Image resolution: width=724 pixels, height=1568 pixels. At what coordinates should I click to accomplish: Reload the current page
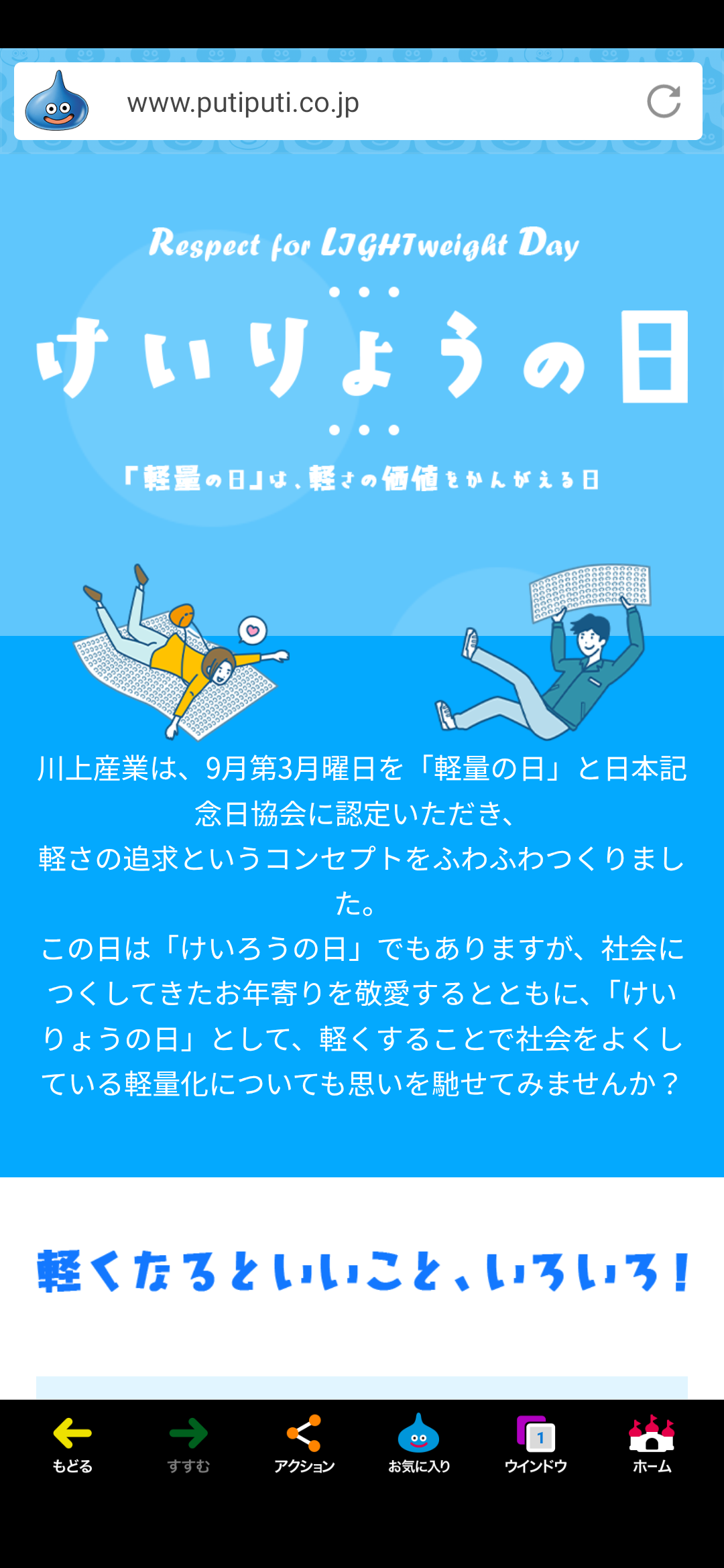pyautogui.click(x=664, y=102)
